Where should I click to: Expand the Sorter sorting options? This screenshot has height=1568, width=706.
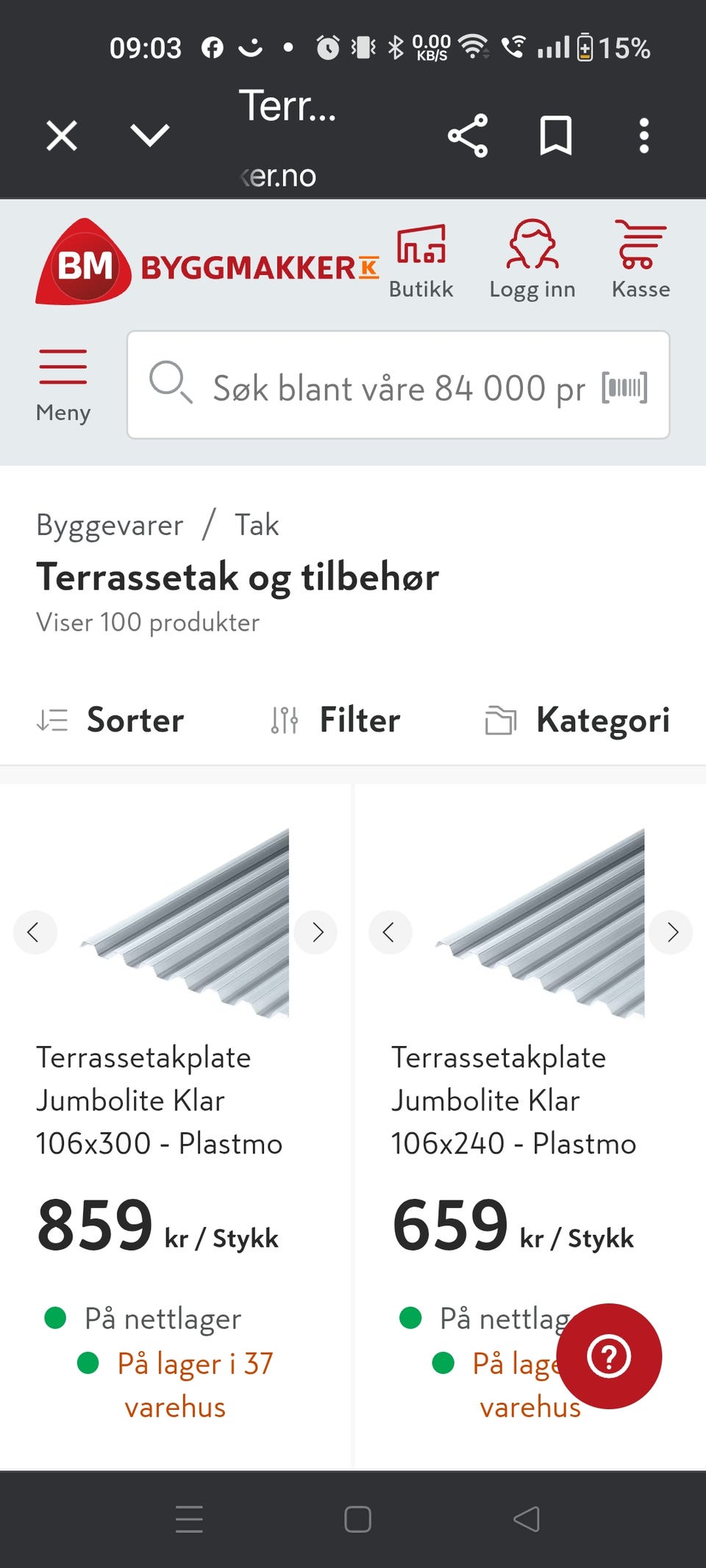coord(112,720)
